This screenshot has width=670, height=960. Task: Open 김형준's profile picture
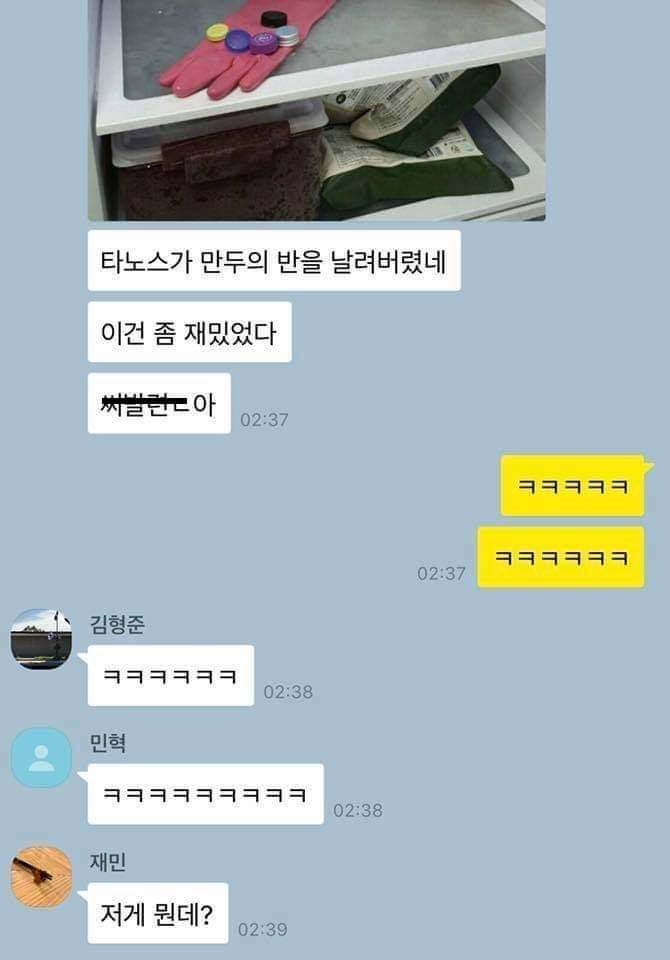click(41, 639)
